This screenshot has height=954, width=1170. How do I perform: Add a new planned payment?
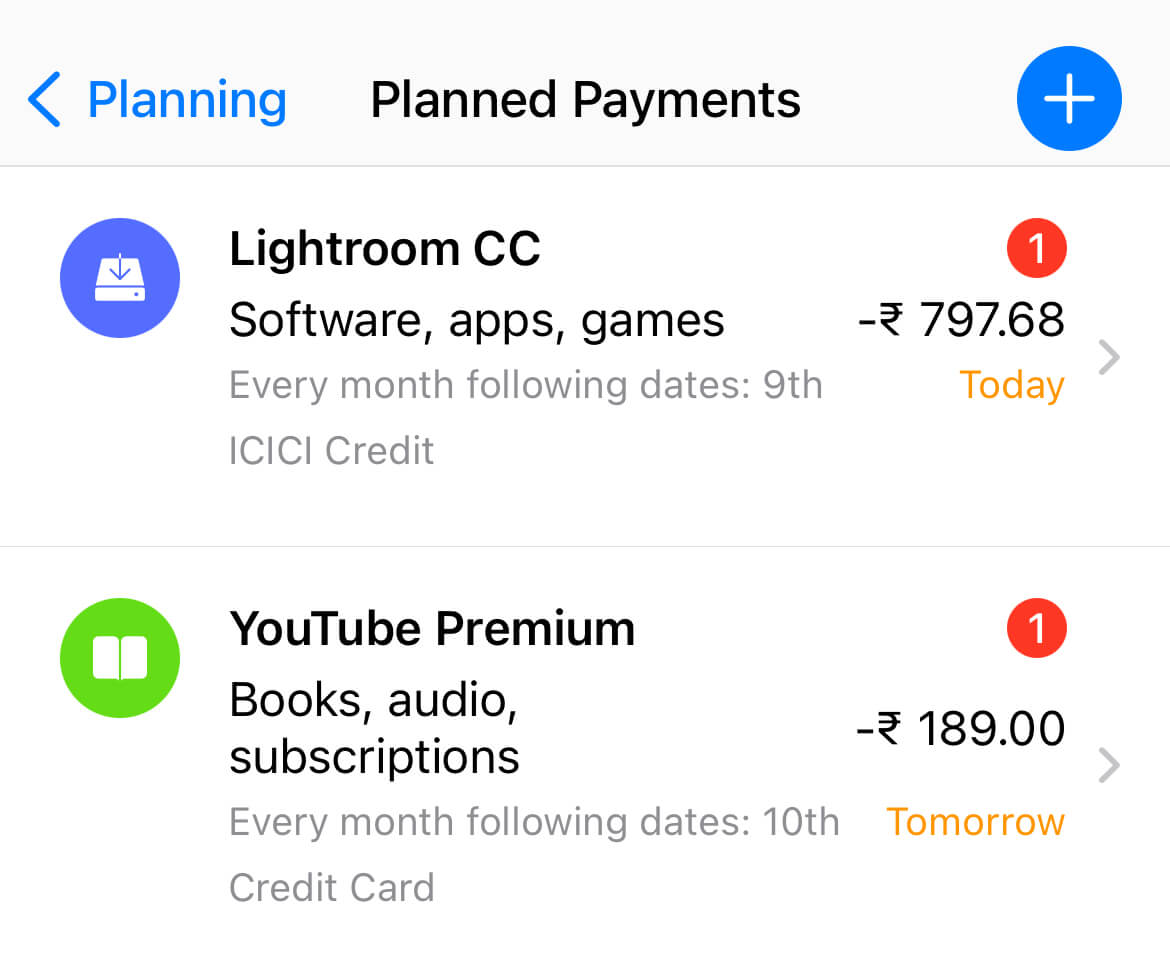pyautogui.click(x=1069, y=98)
